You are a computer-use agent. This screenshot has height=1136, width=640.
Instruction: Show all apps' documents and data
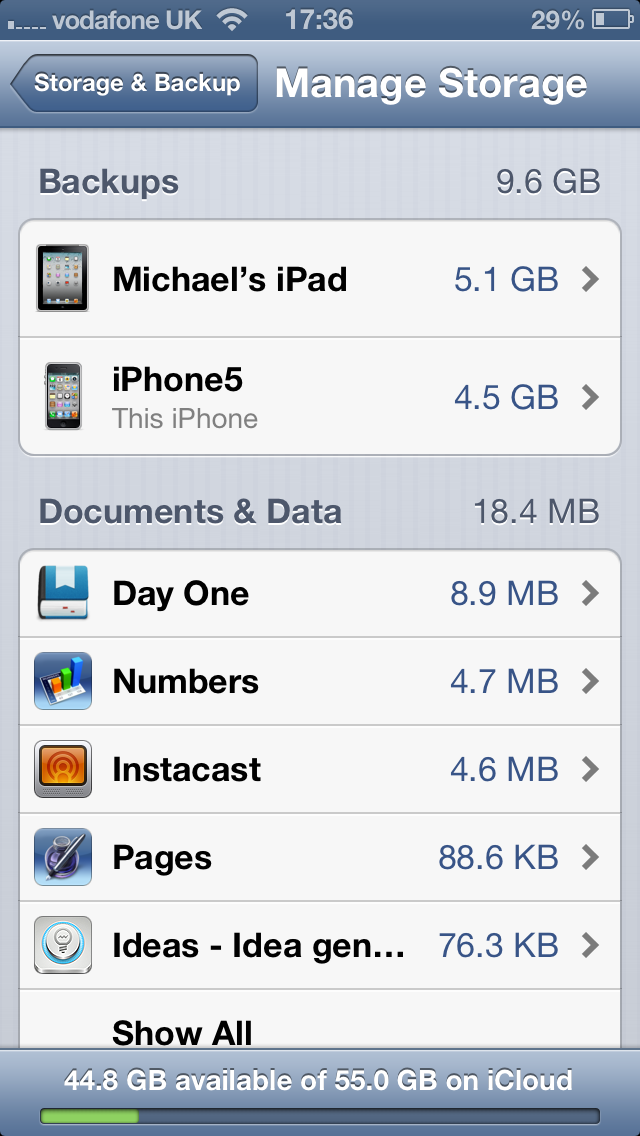pyautogui.click(x=320, y=1019)
